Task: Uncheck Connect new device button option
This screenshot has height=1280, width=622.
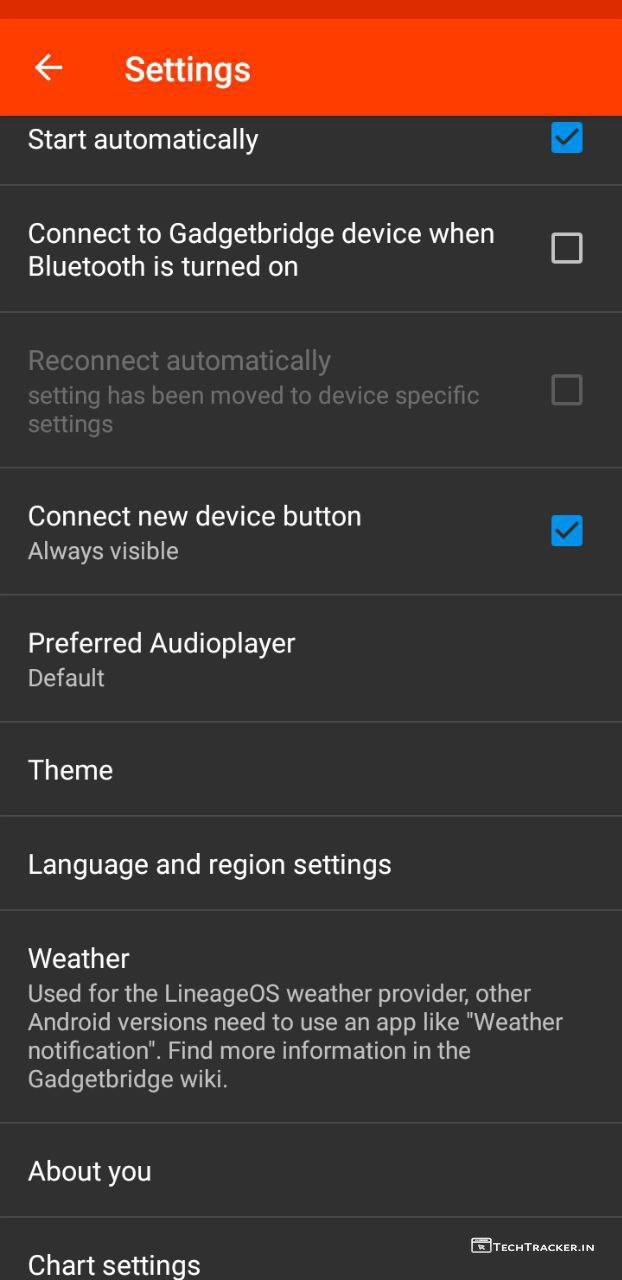Action: (566, 531)
